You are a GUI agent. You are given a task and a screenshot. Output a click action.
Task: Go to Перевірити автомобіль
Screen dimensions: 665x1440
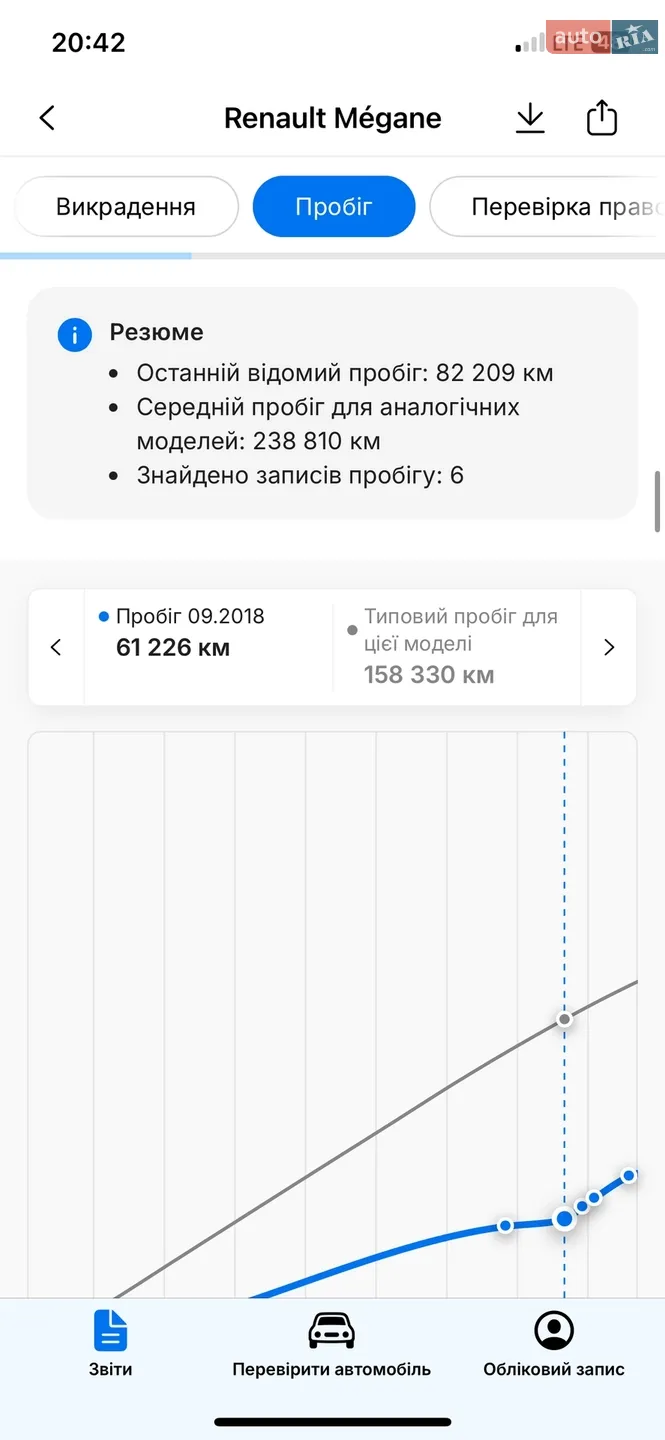point(332,1345)
